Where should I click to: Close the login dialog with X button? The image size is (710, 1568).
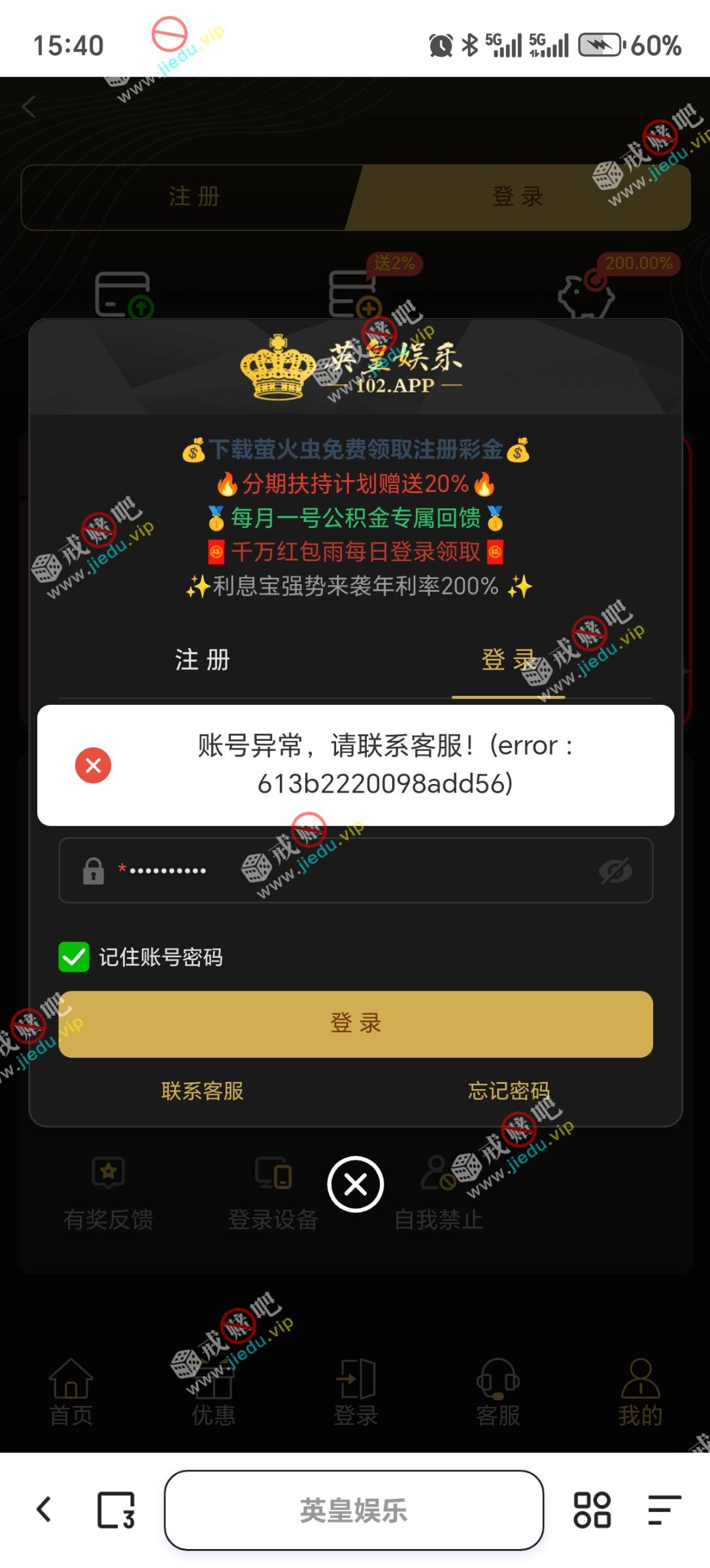(355, 1184)
